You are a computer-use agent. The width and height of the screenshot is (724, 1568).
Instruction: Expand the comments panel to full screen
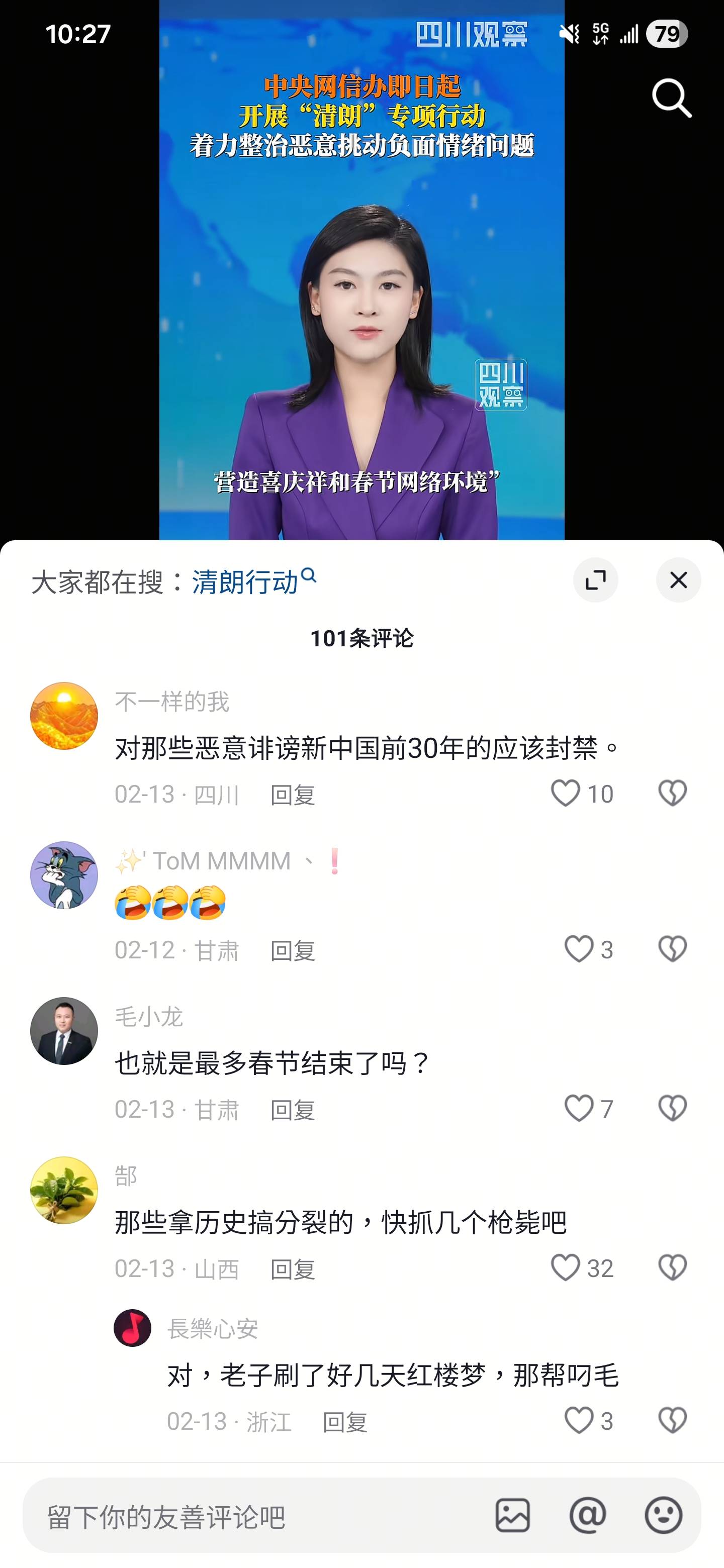tap(595, 580)
